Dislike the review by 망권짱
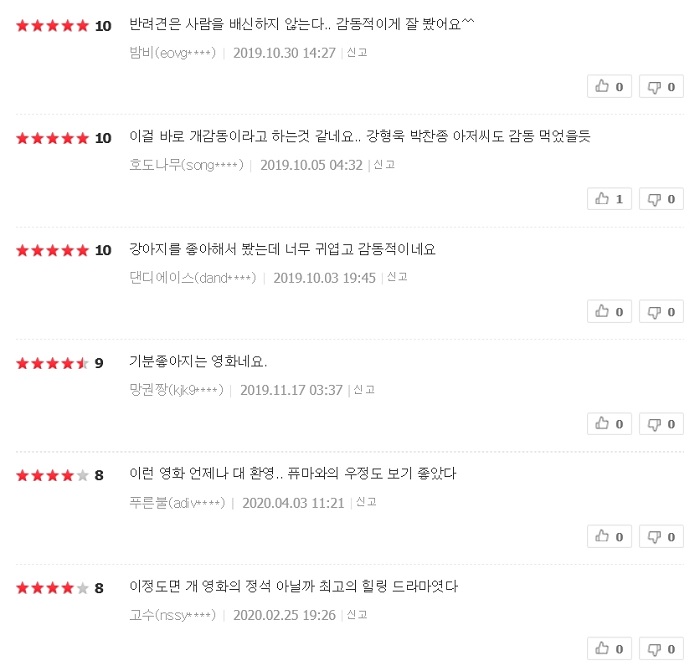The image size is (700, 671). coord(662,424)
